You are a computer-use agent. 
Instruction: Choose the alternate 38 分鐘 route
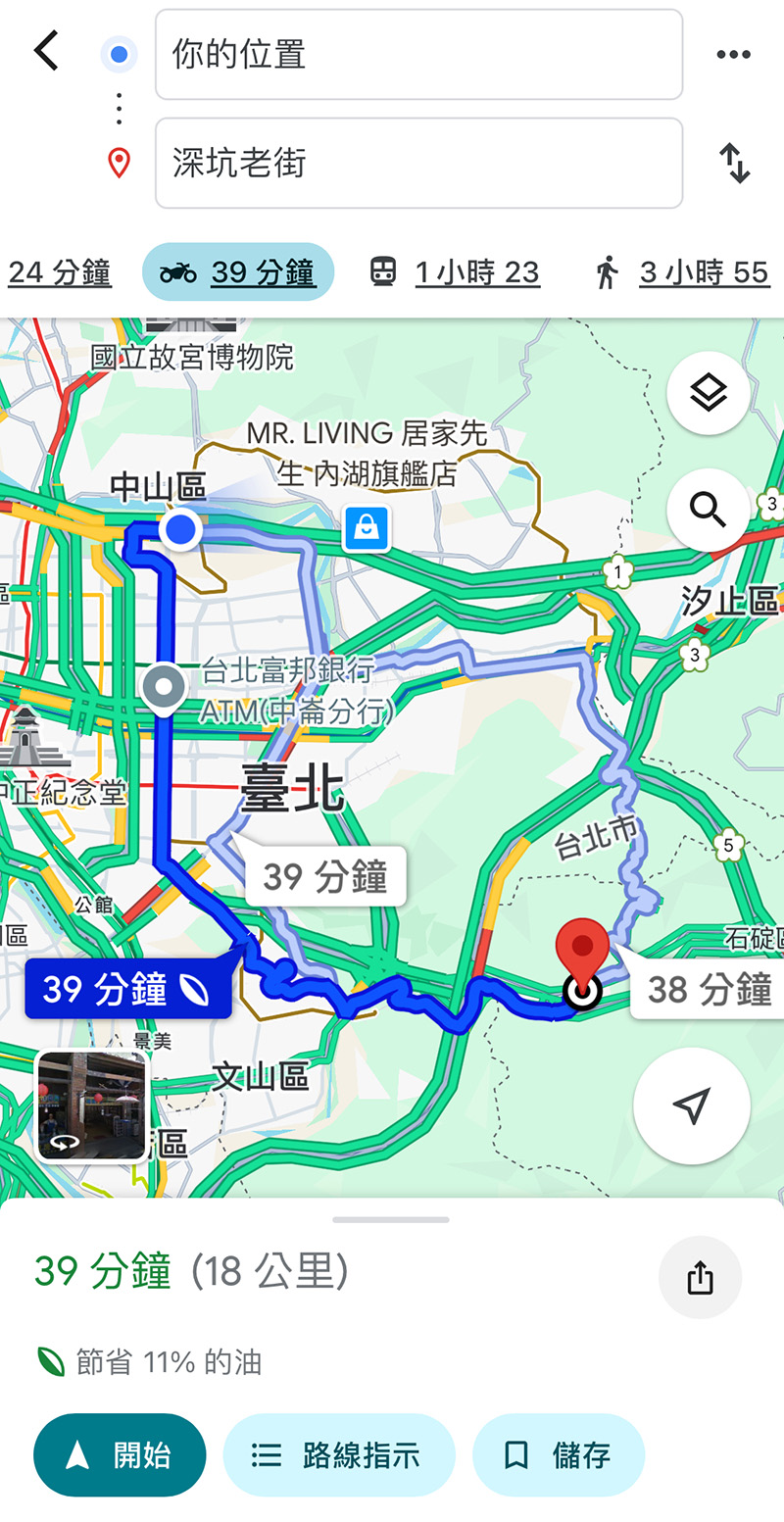[710, 989]
